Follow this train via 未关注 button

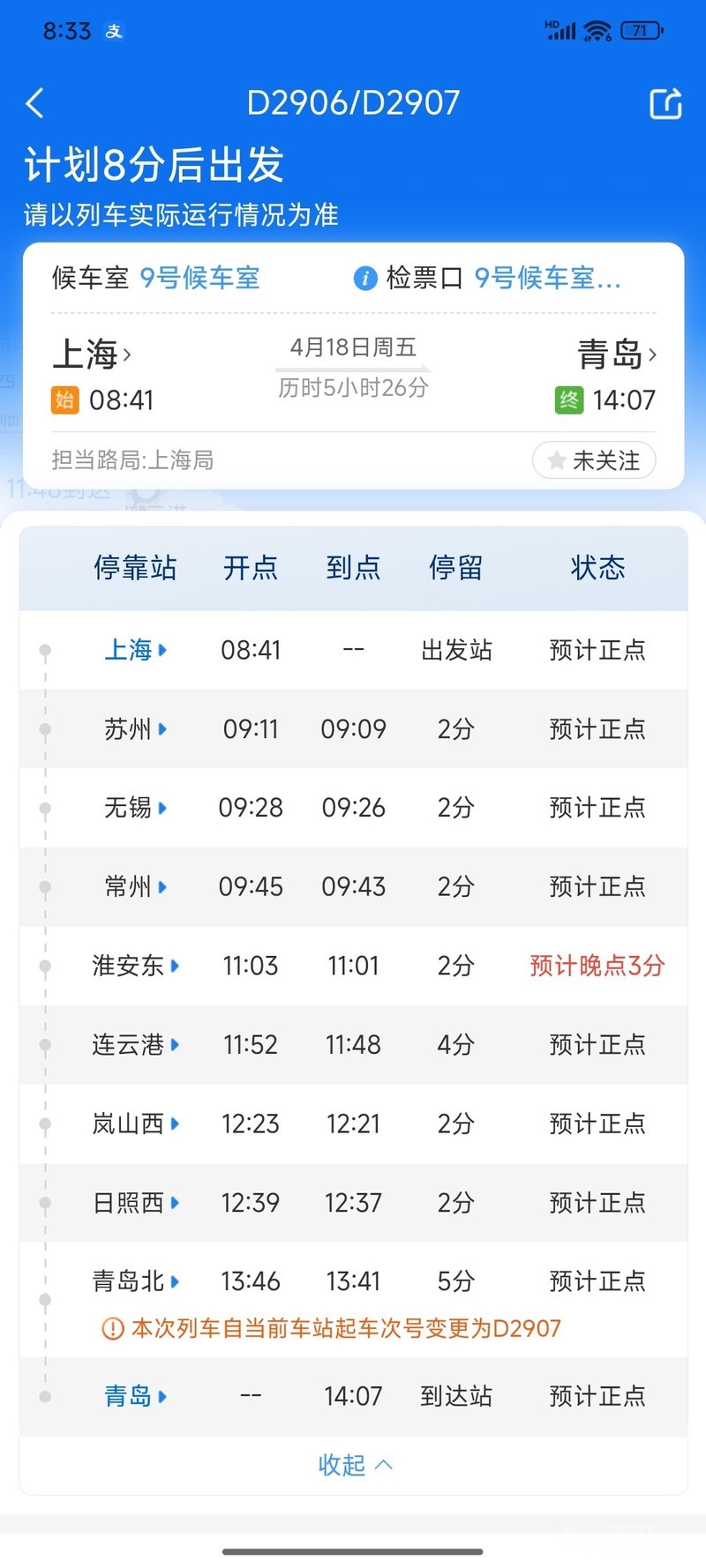click(x=594, y=460)
